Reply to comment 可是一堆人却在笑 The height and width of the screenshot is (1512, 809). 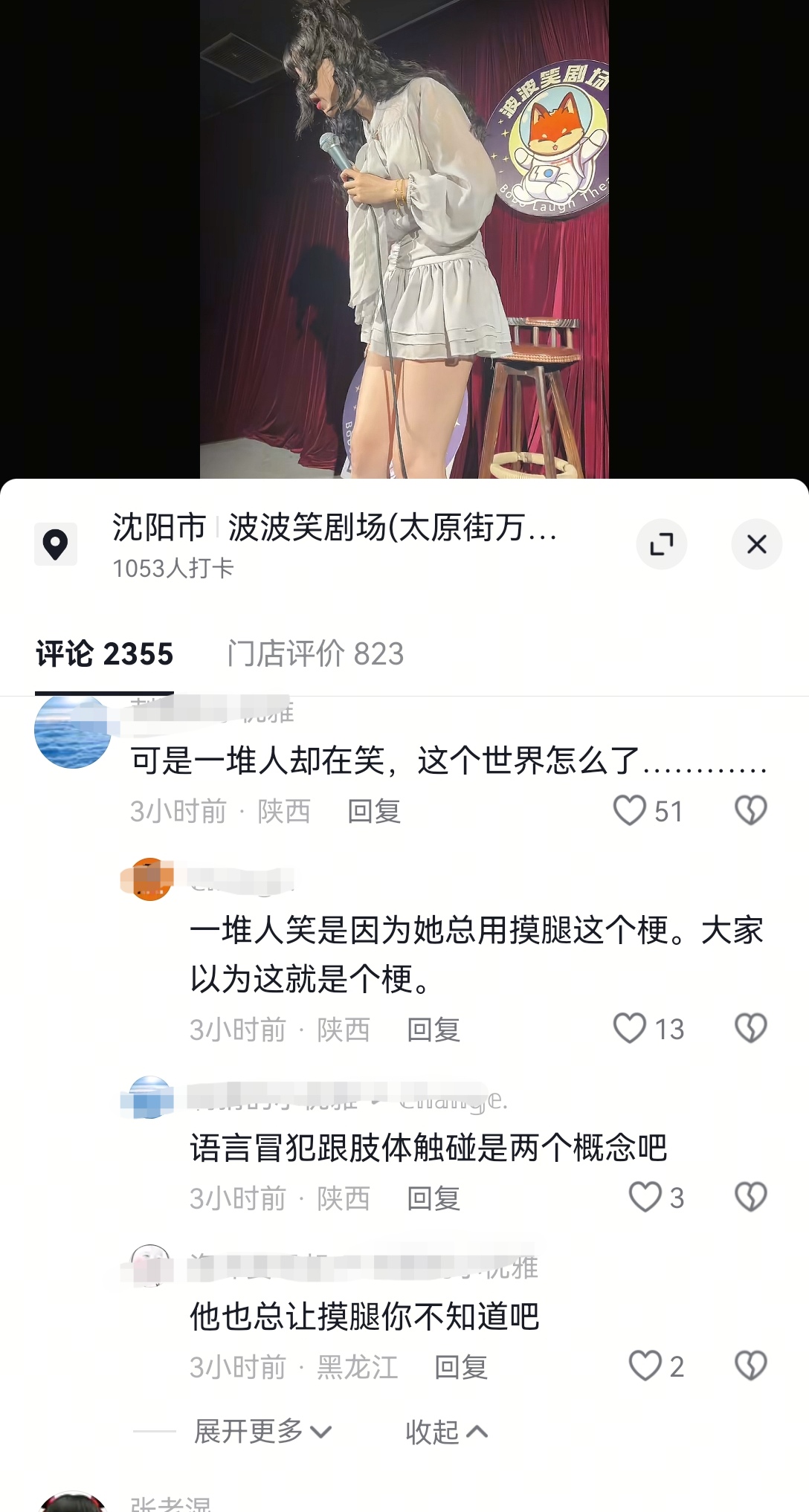pos(374,811)
